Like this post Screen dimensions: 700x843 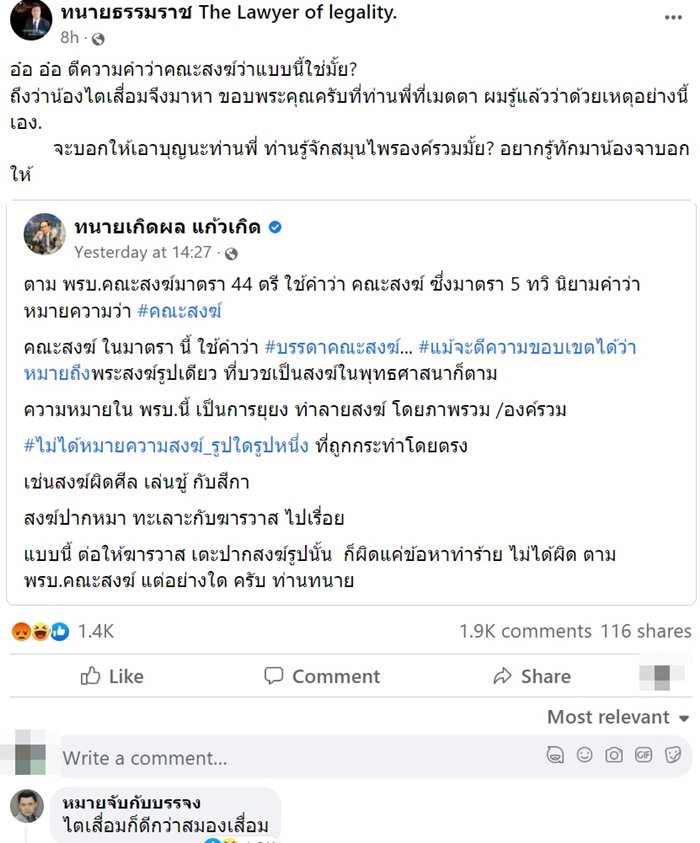pos(112,677)
